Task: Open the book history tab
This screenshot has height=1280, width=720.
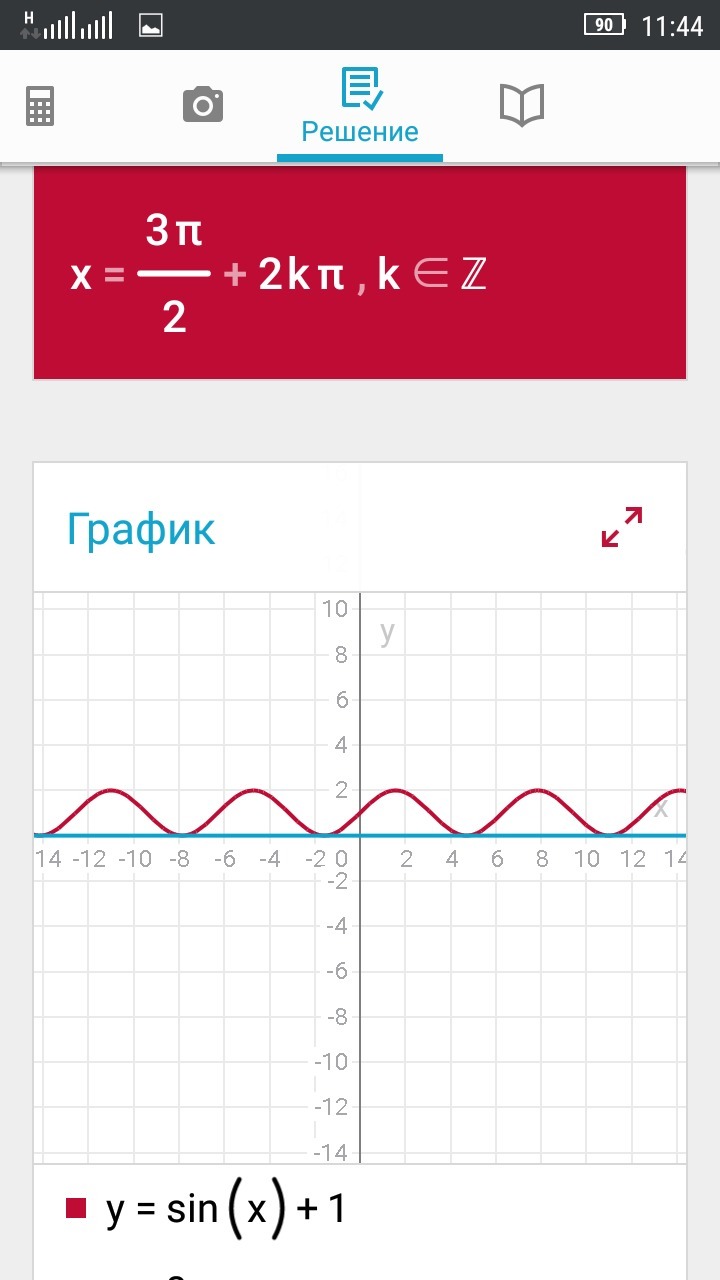Action: 521,105
